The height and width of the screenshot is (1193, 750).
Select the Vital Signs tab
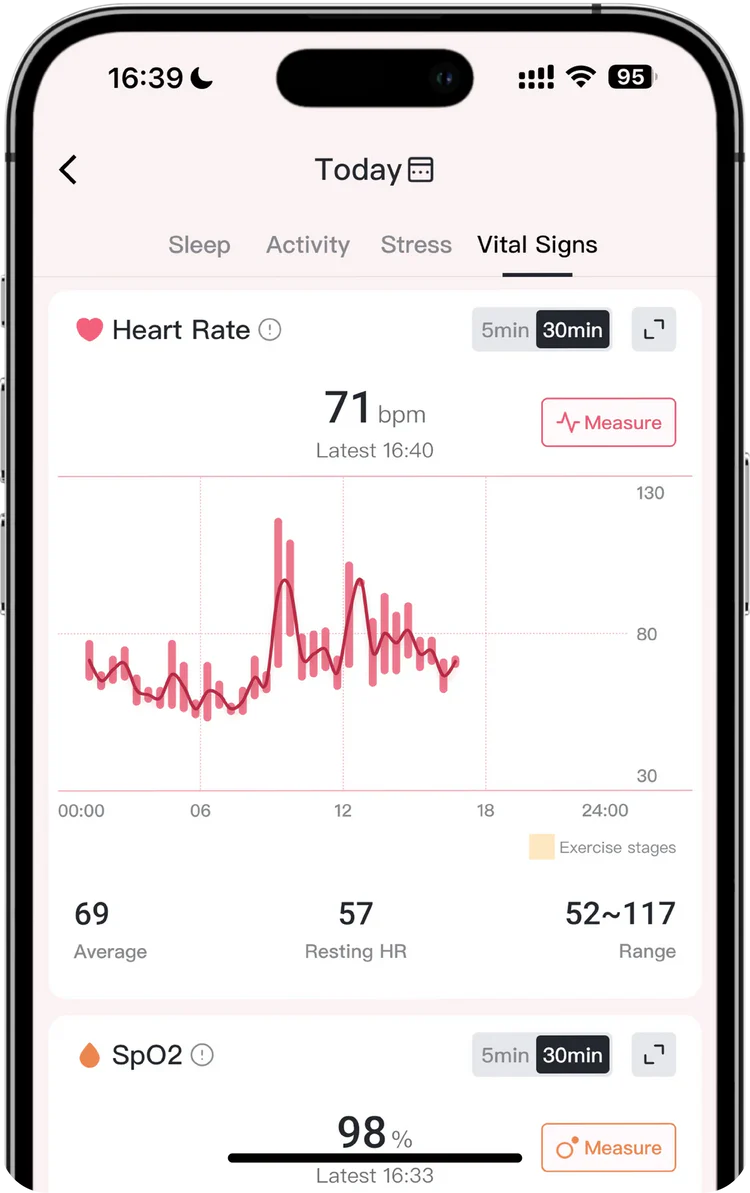click(x=537, y=245)
